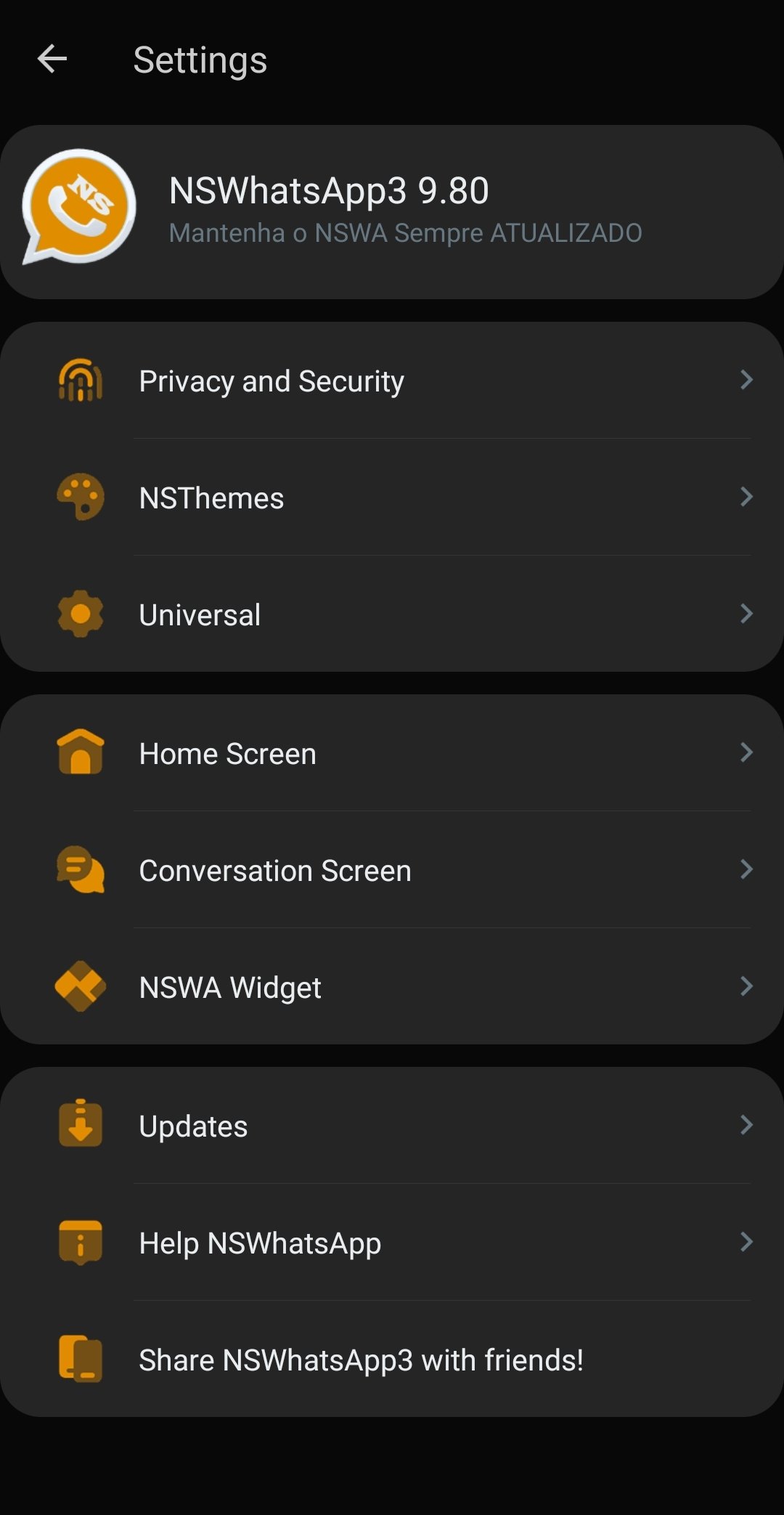Open NSWA Widget options

[392, 987]
